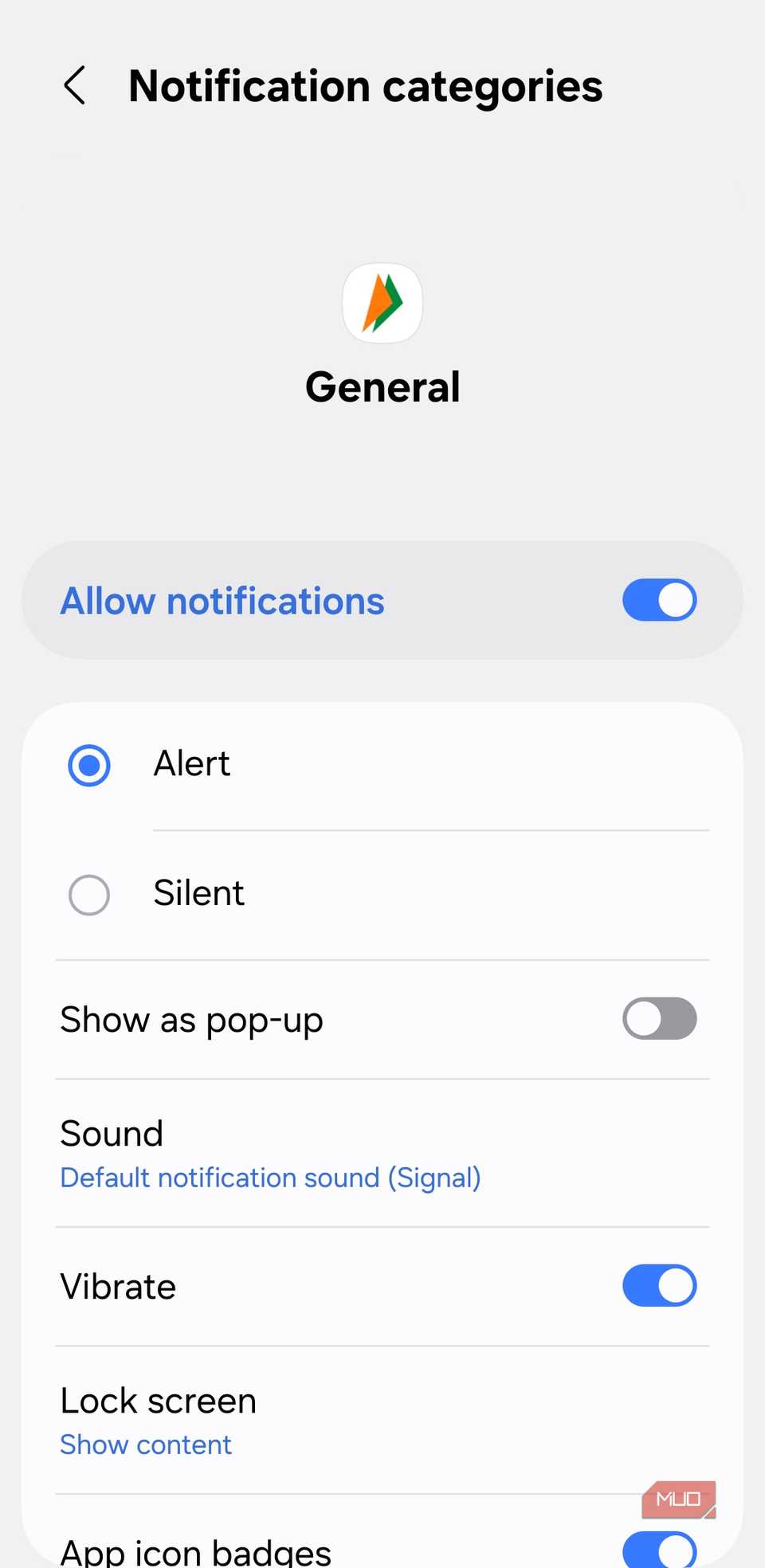The image size is (765, 1568).
Task: Turn off Allow notifications switch
Action: click(659, 601)
